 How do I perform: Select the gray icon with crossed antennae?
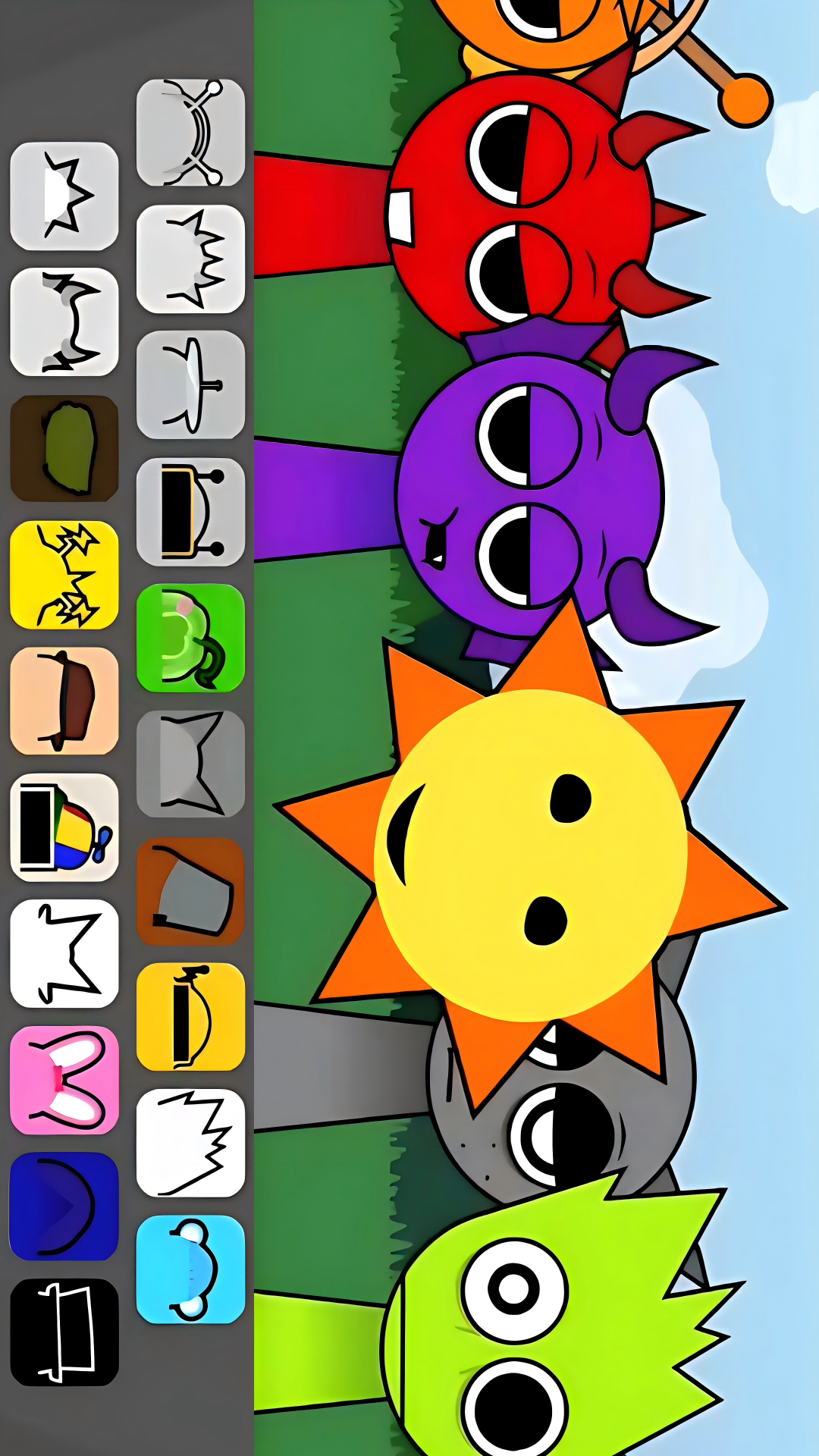tap(190, 133)
